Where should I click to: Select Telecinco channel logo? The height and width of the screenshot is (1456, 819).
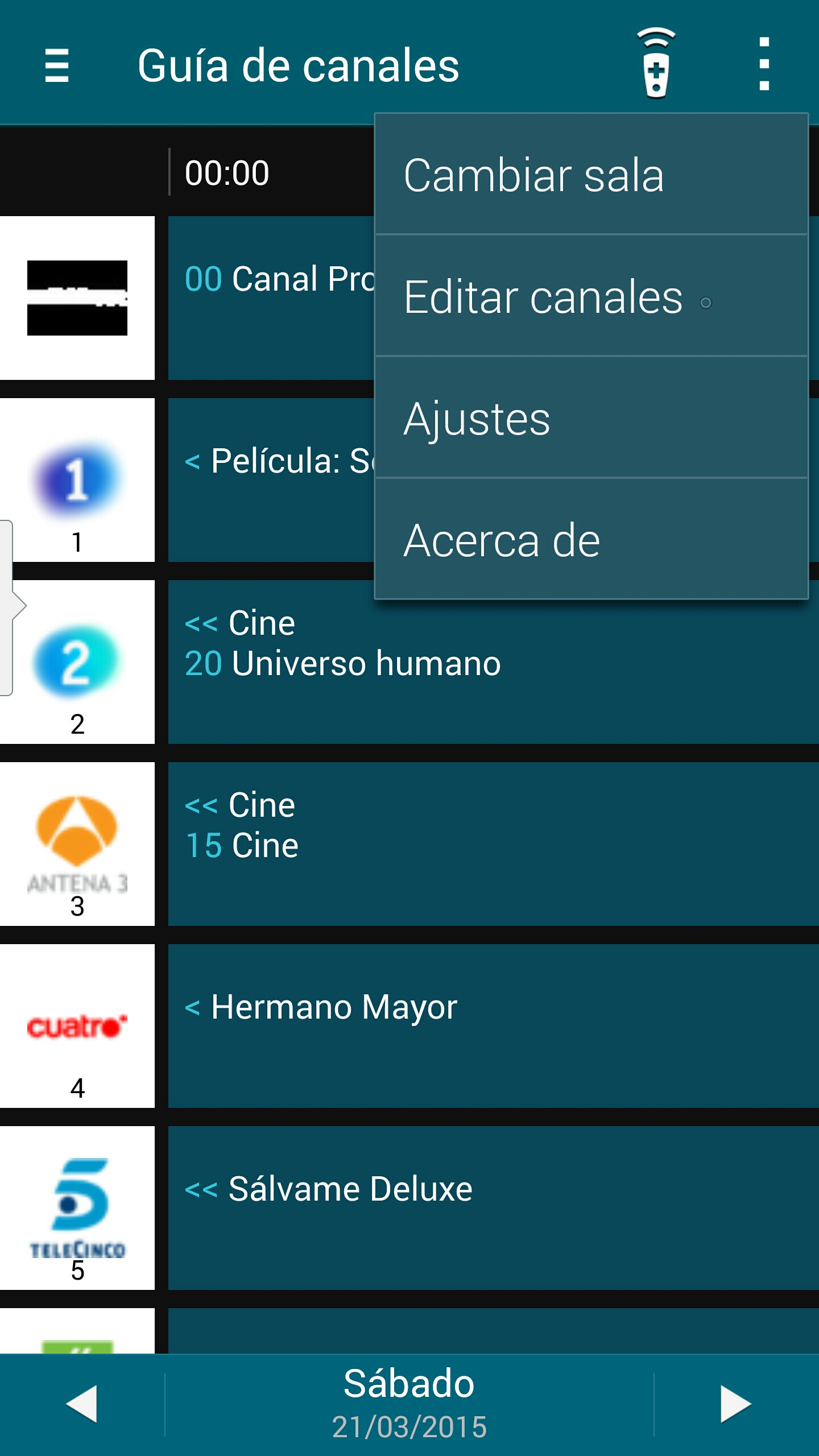(77, 1208)
